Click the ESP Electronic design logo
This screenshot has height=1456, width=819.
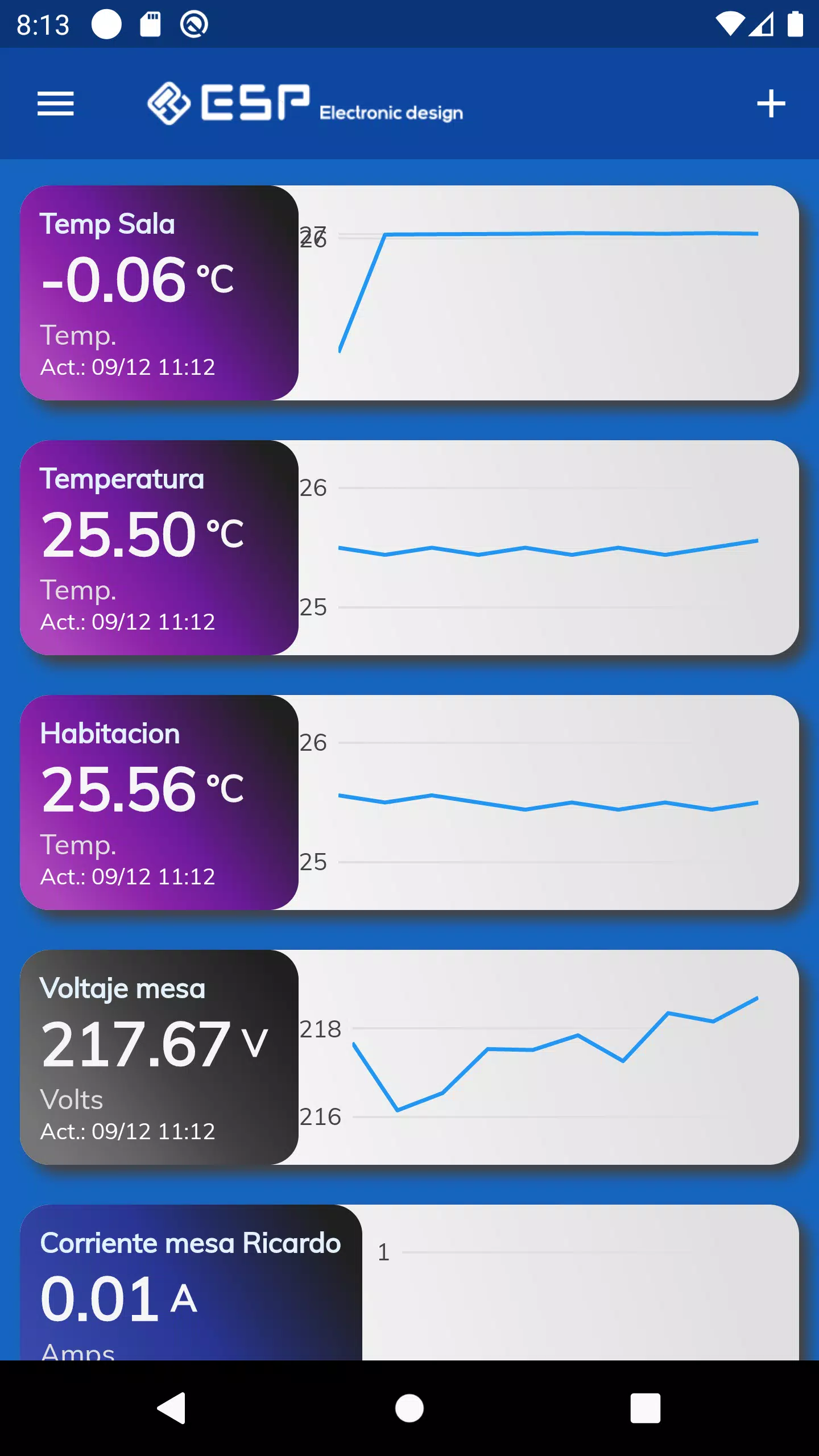coord(307,104)
